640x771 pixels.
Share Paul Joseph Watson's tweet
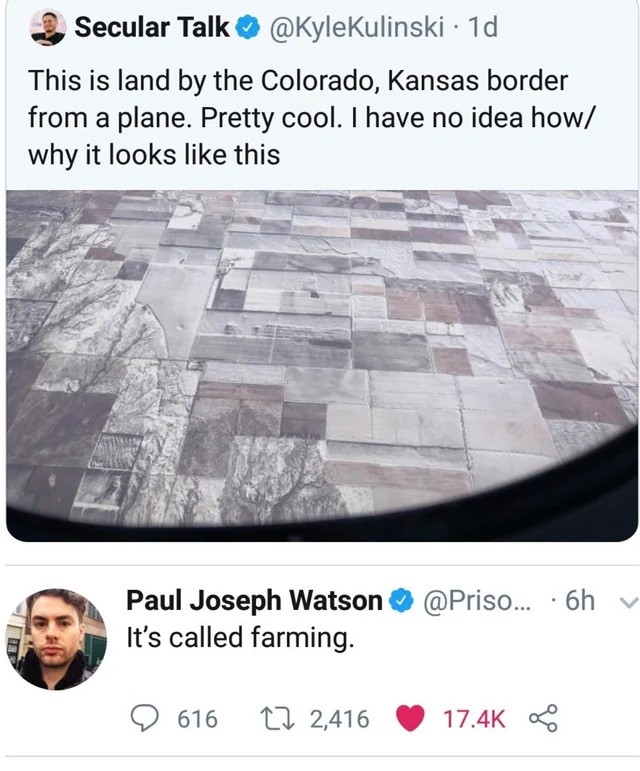click(543, 718)
